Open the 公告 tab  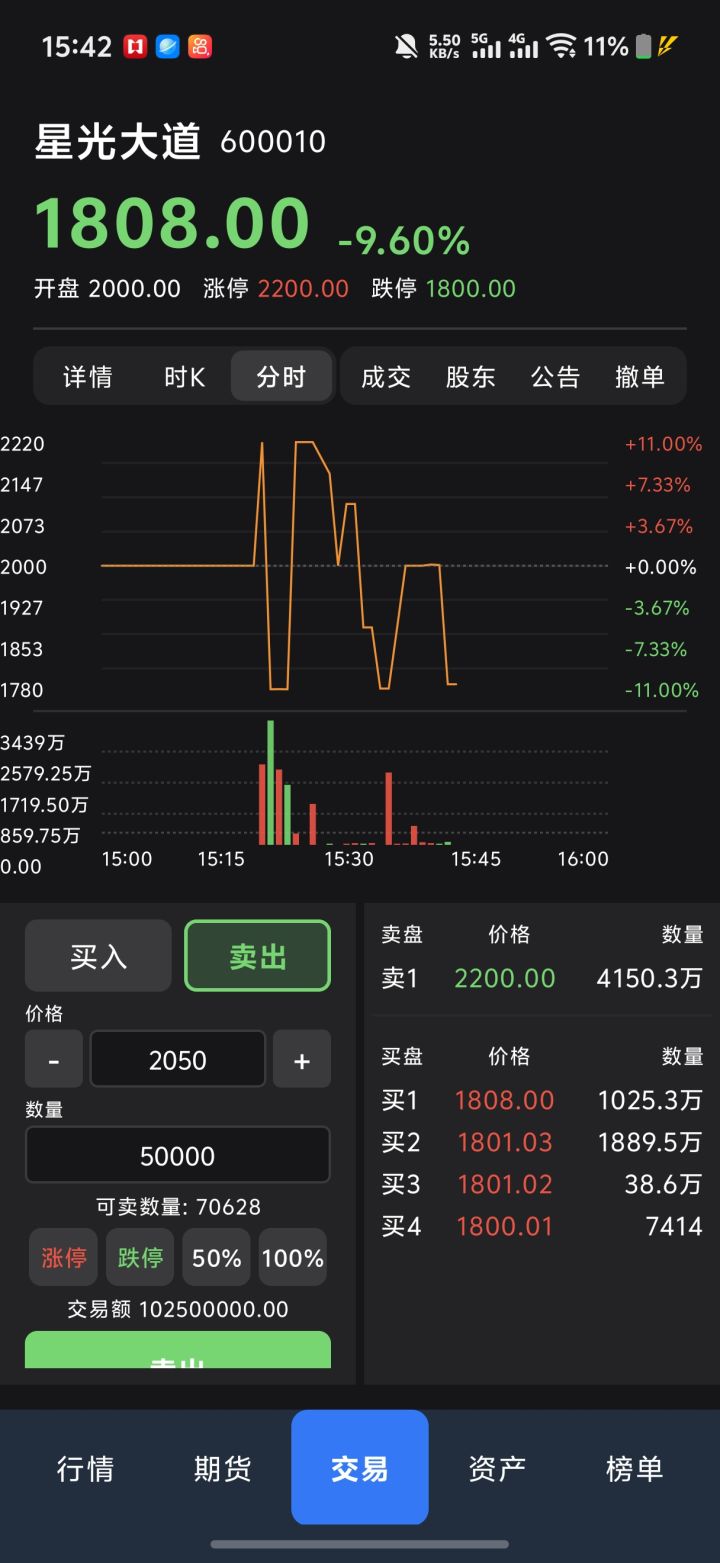click(555, 377)
